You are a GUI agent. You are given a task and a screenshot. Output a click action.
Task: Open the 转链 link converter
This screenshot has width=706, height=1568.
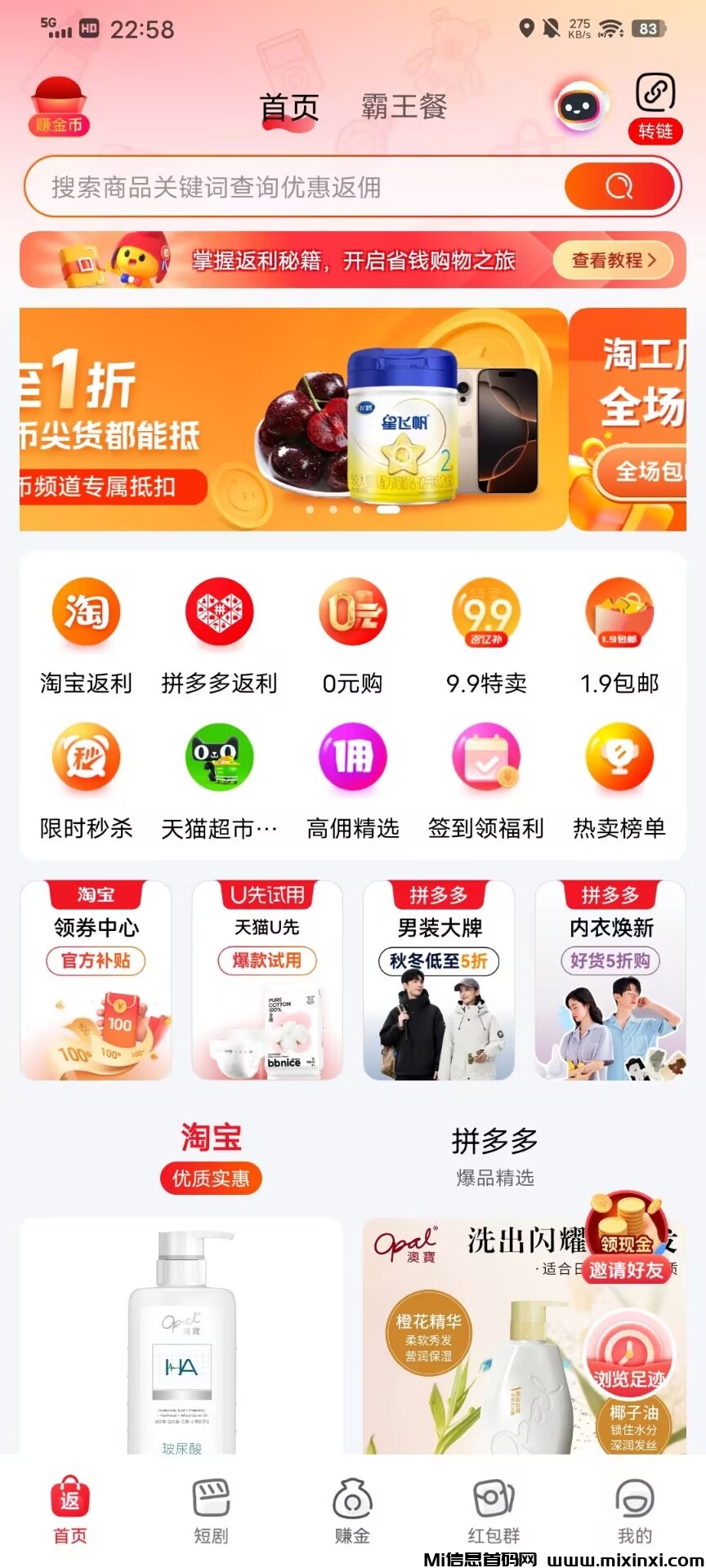coord(655,107)
